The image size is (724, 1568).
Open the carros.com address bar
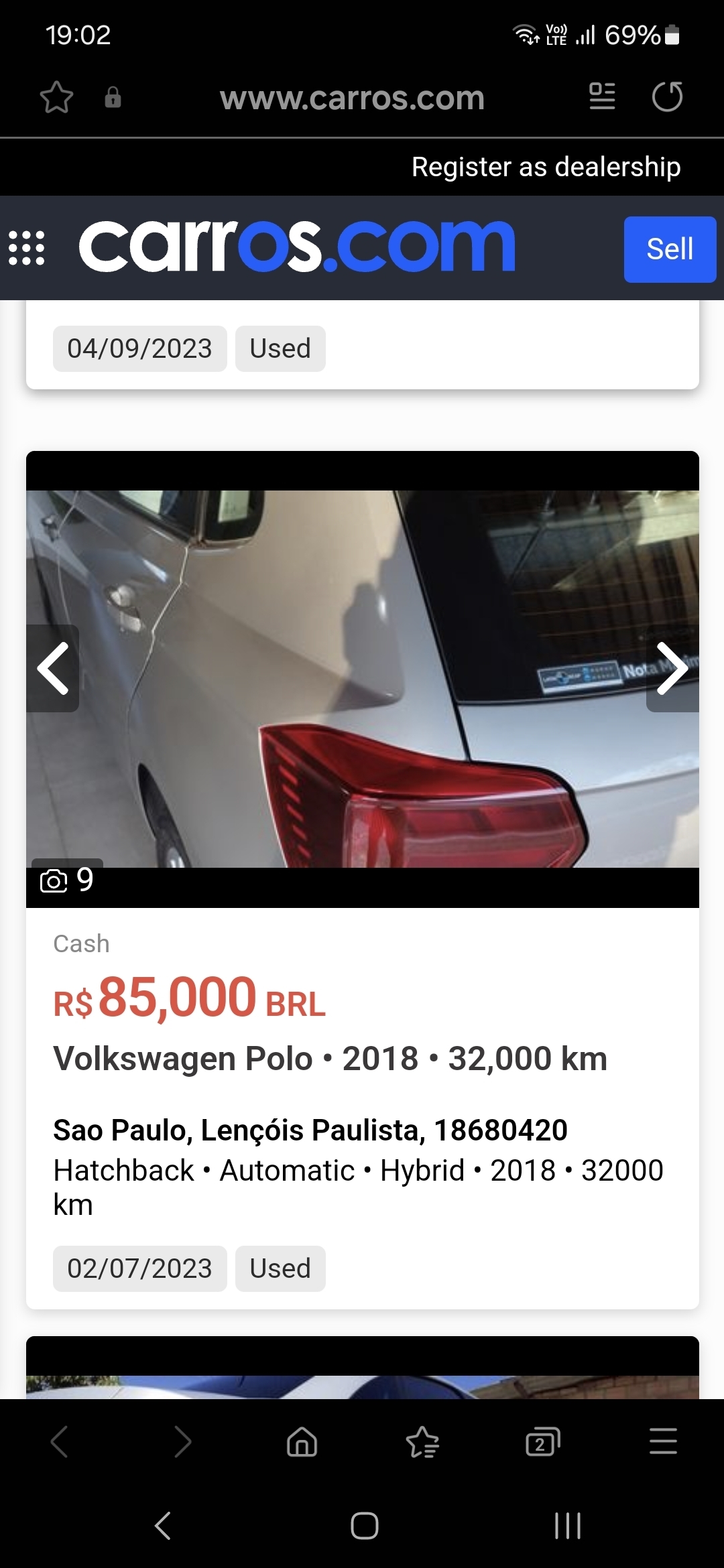(352, 98)
